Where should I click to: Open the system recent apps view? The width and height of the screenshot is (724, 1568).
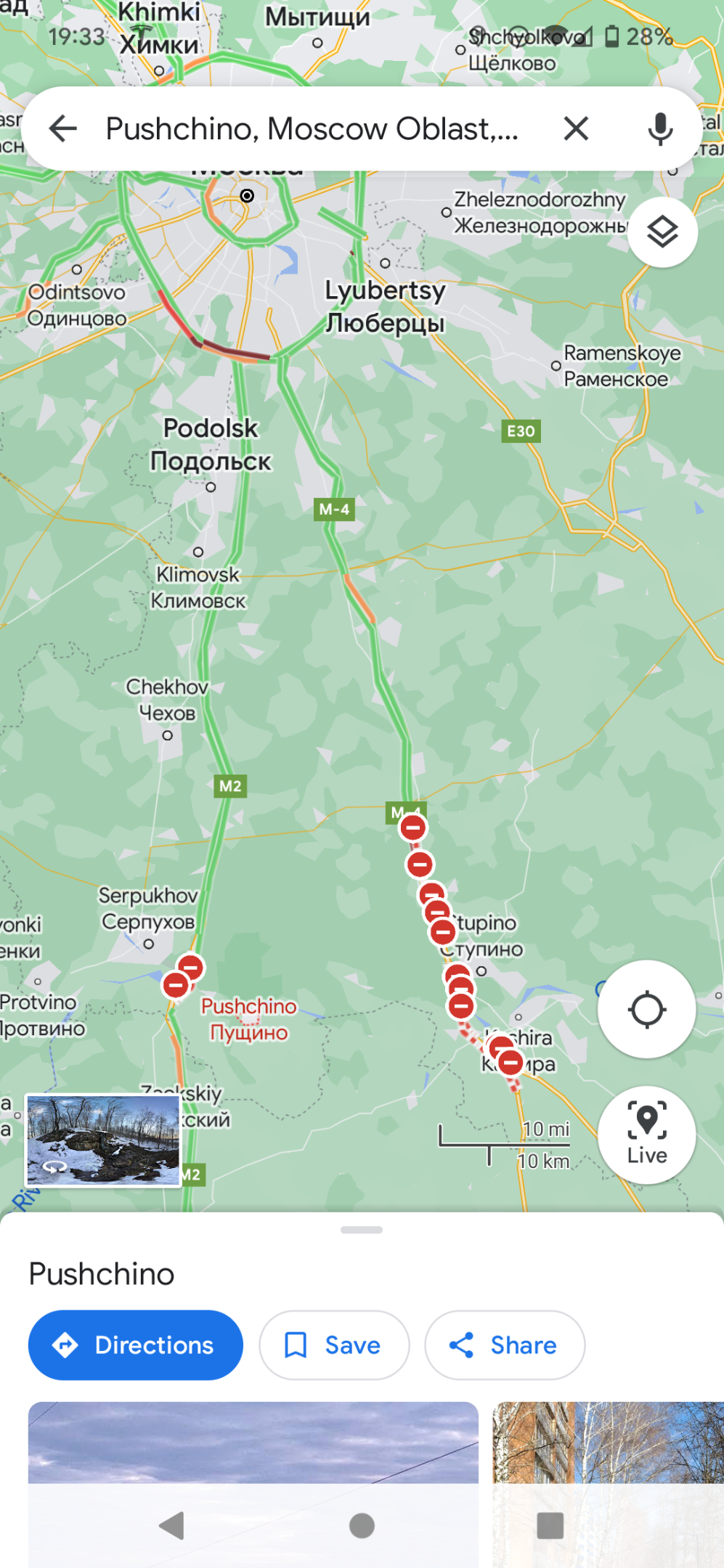[550, 1525]
